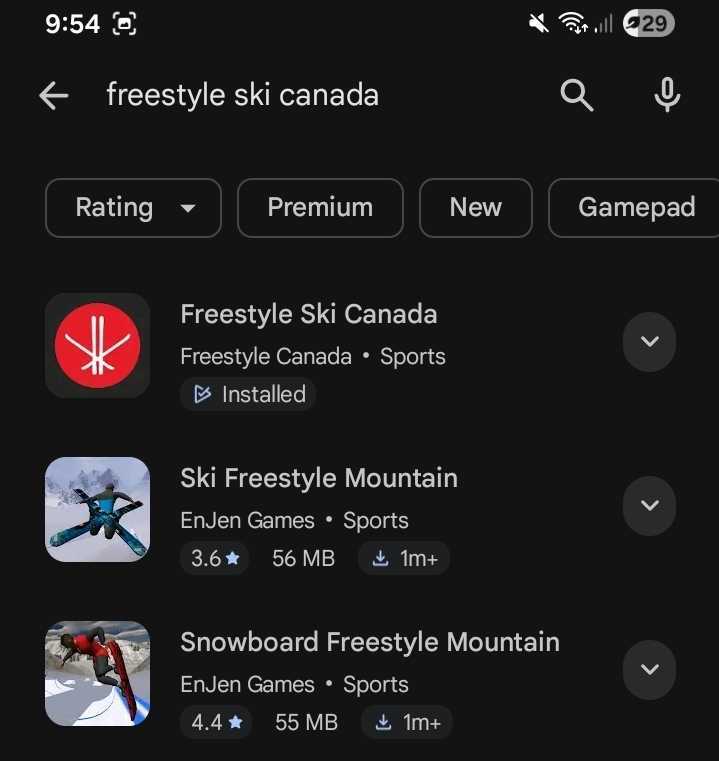Open the Rating filter dropdown

point(133,208)
